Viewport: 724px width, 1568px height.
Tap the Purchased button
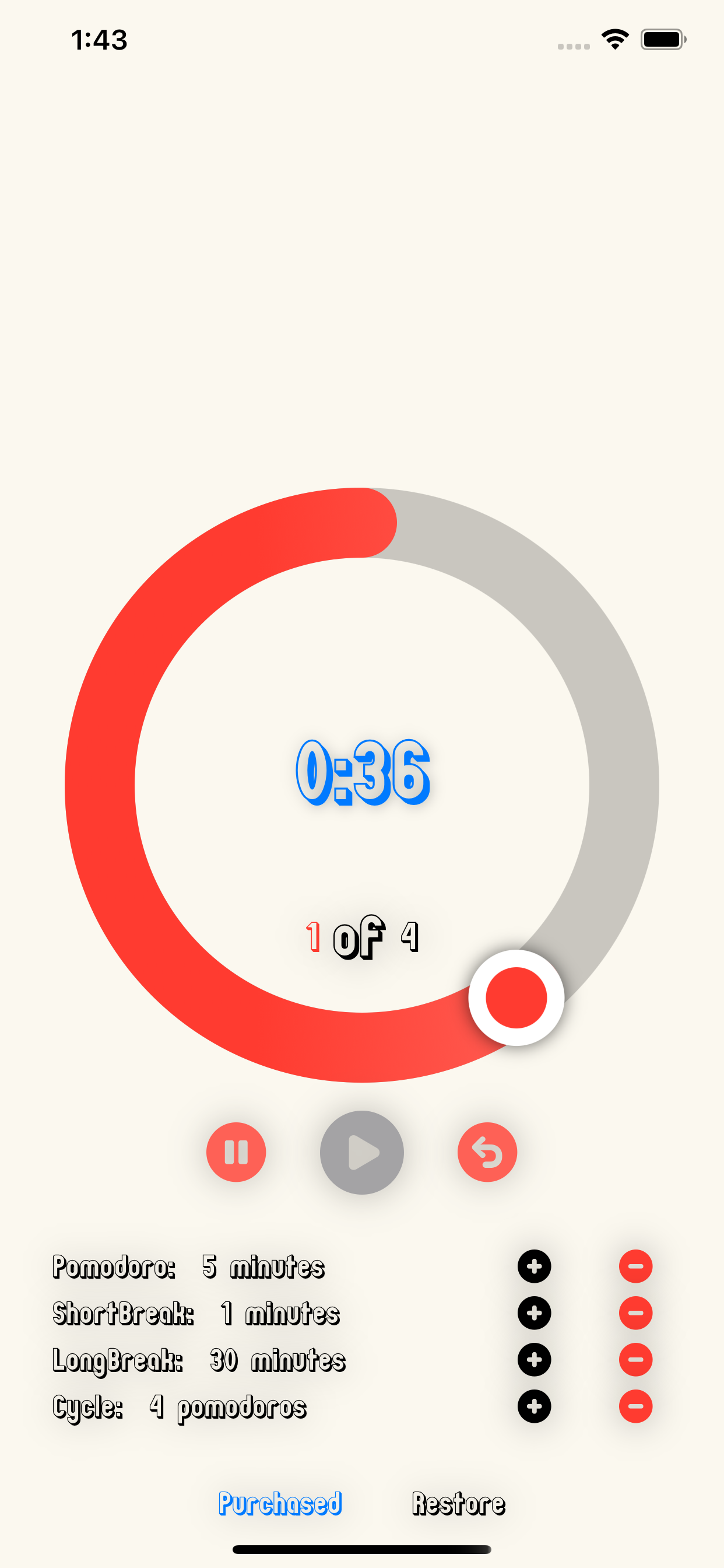(x=280, y=1503)
